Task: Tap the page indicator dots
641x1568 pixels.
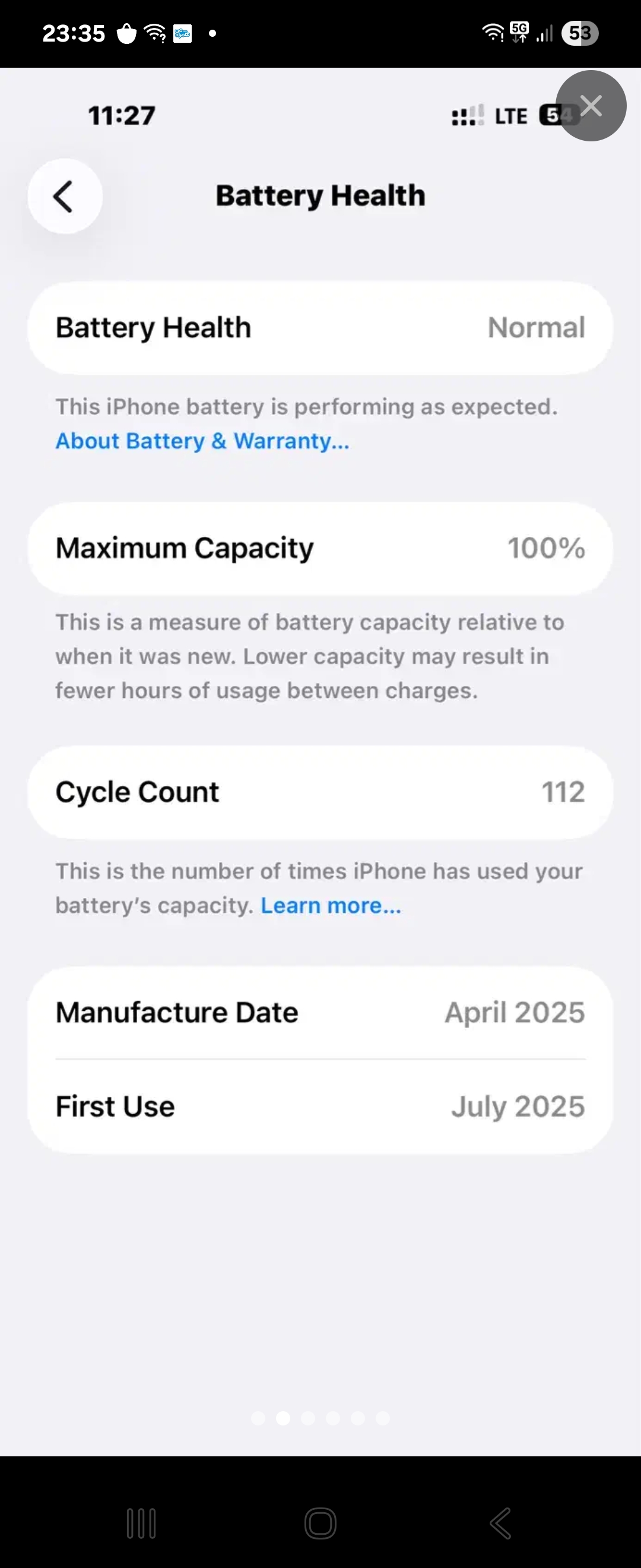Action: pyautogui.click(x=320, y=1418)
